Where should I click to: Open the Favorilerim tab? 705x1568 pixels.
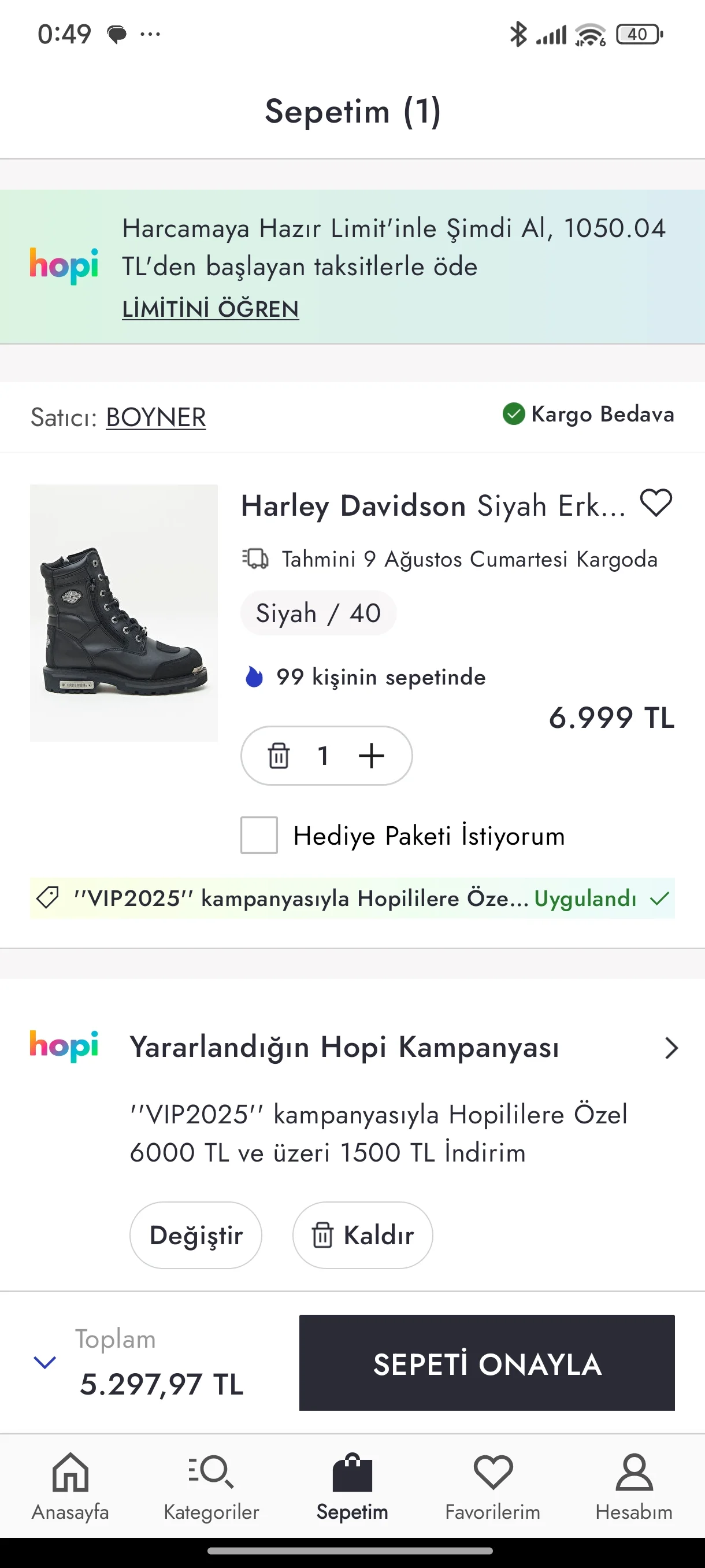pyautogui.click(x=493, y=1485)
